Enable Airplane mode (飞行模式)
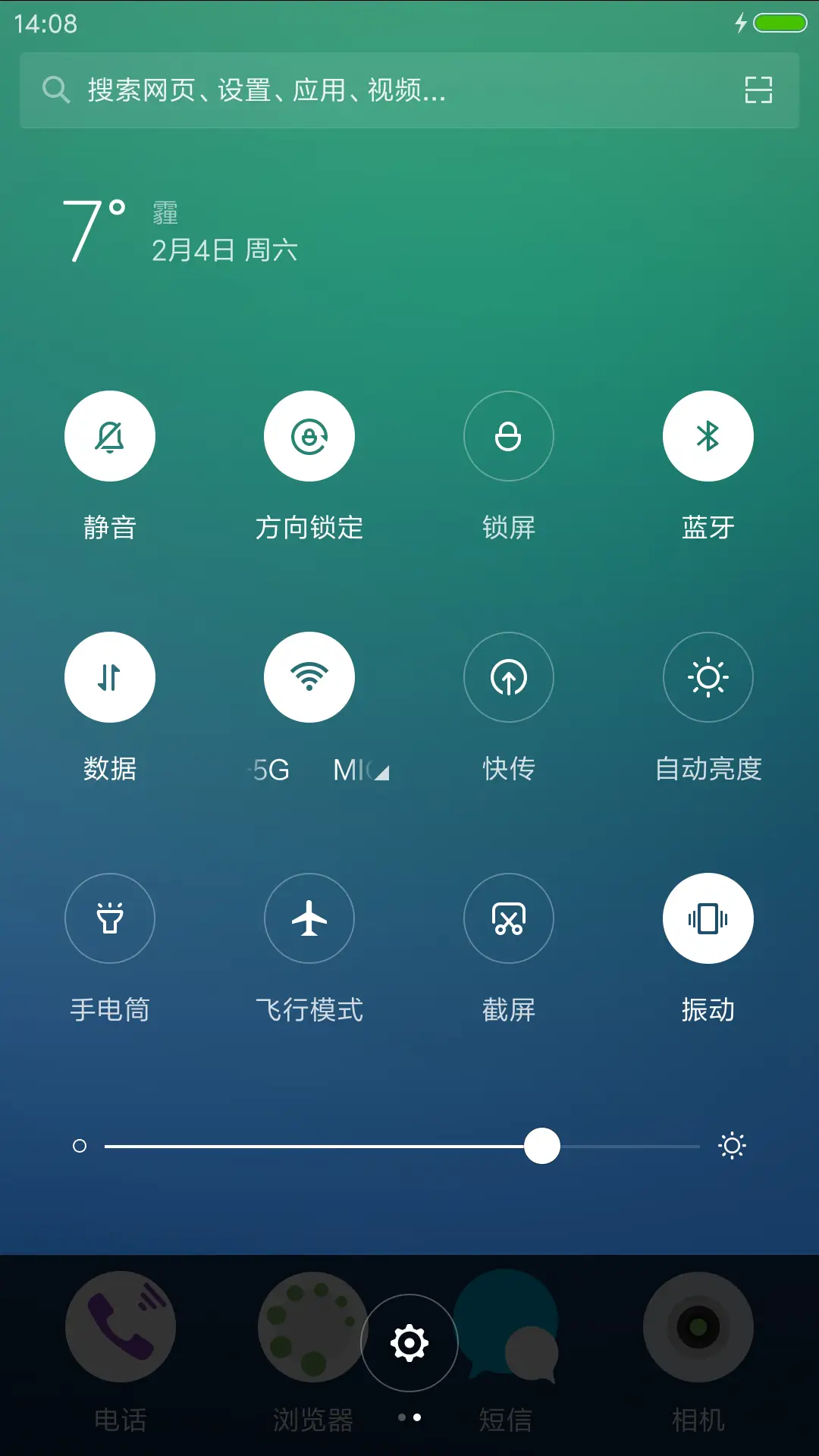The width and height of the screenshot is (819, 1456). (x=309, y=918)
